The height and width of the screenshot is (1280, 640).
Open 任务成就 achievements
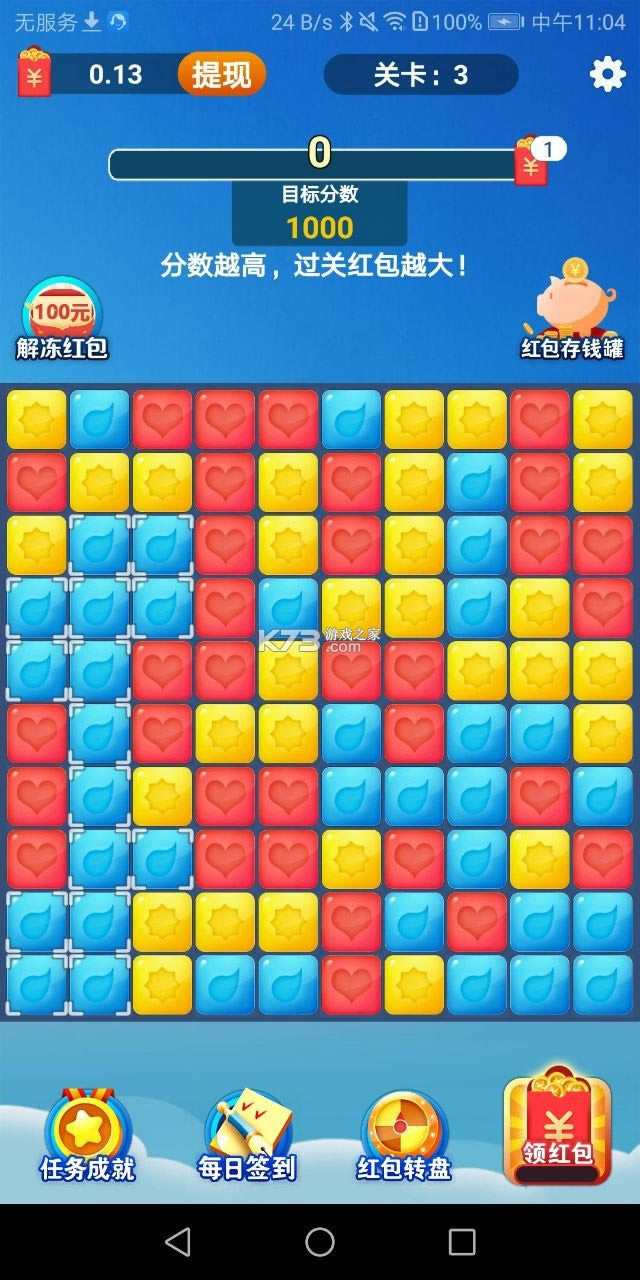[87, 1138]
